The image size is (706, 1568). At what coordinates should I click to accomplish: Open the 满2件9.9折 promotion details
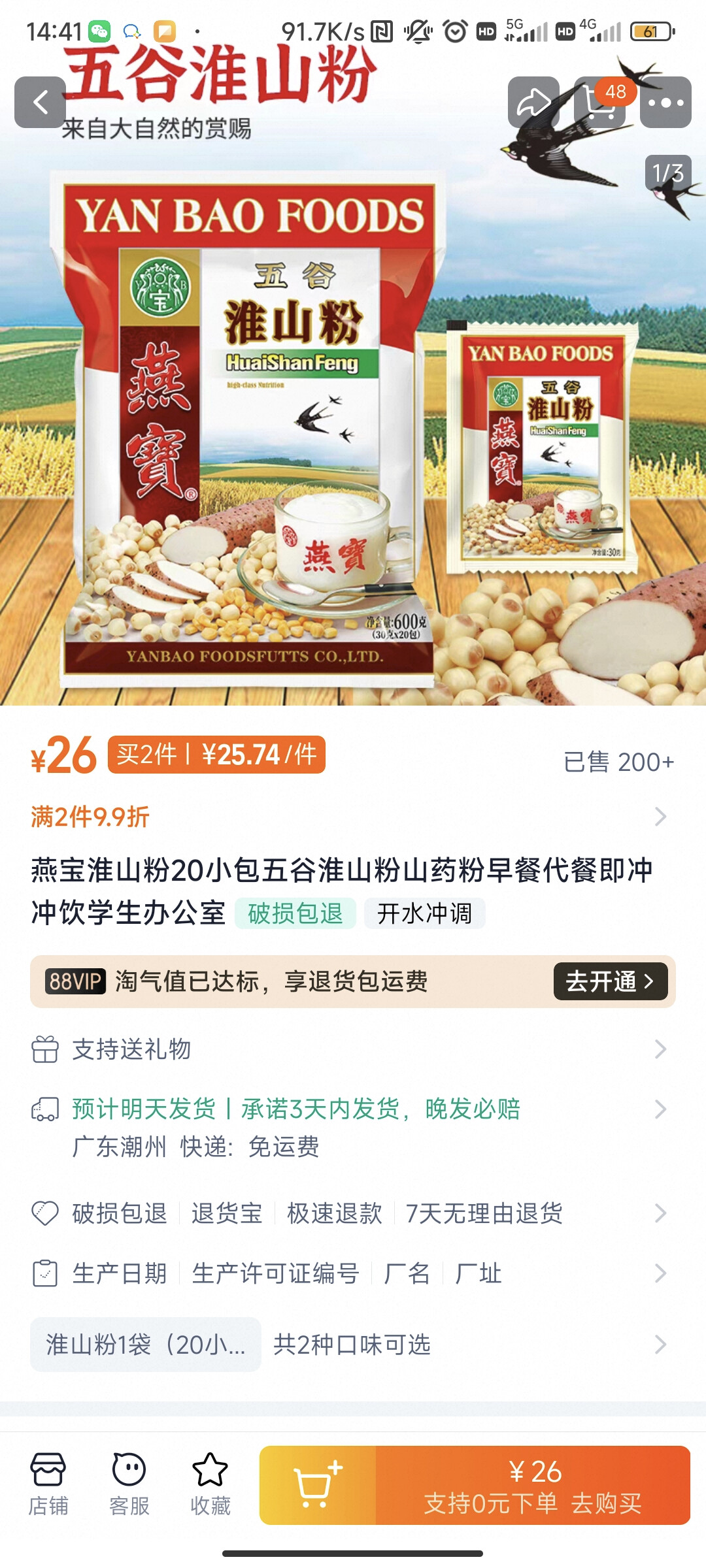pos(353,817)
